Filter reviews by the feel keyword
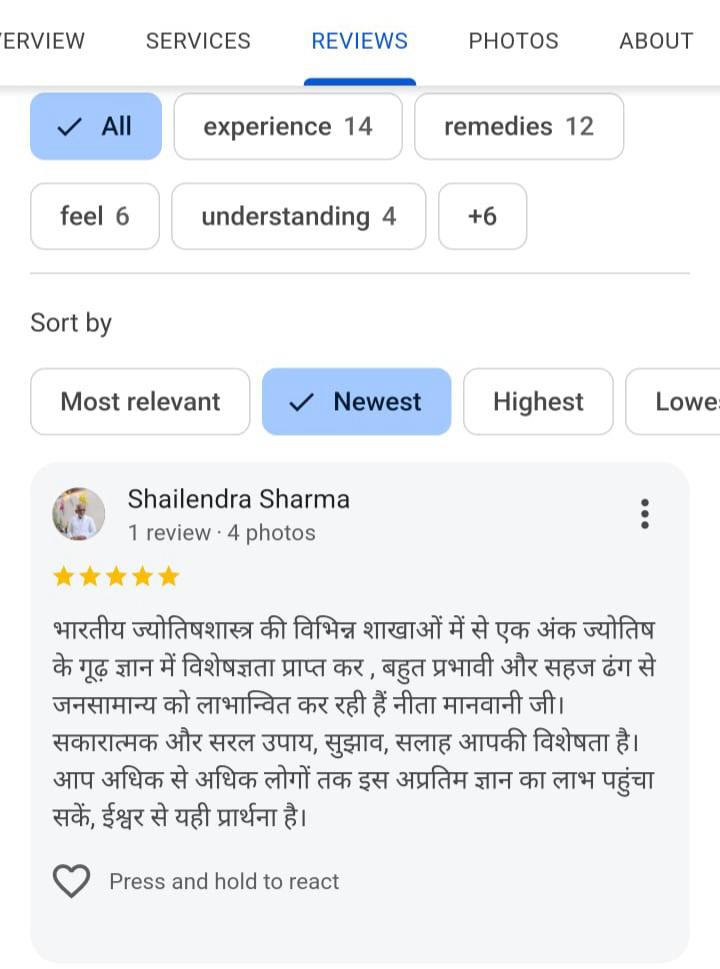Screen dimensions: 720x969 pos(95,216)
